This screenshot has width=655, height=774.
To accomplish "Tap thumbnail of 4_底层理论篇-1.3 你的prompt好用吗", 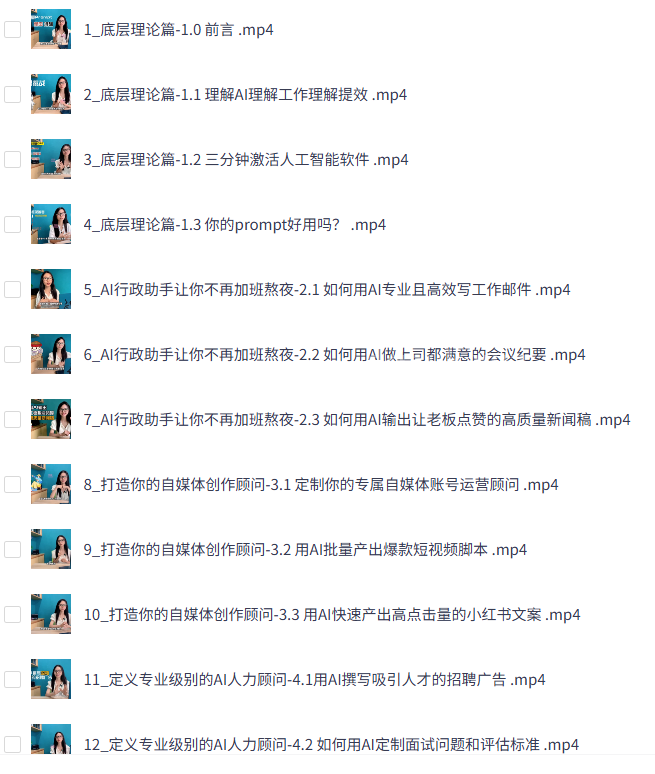I will [x=51, y=224].
